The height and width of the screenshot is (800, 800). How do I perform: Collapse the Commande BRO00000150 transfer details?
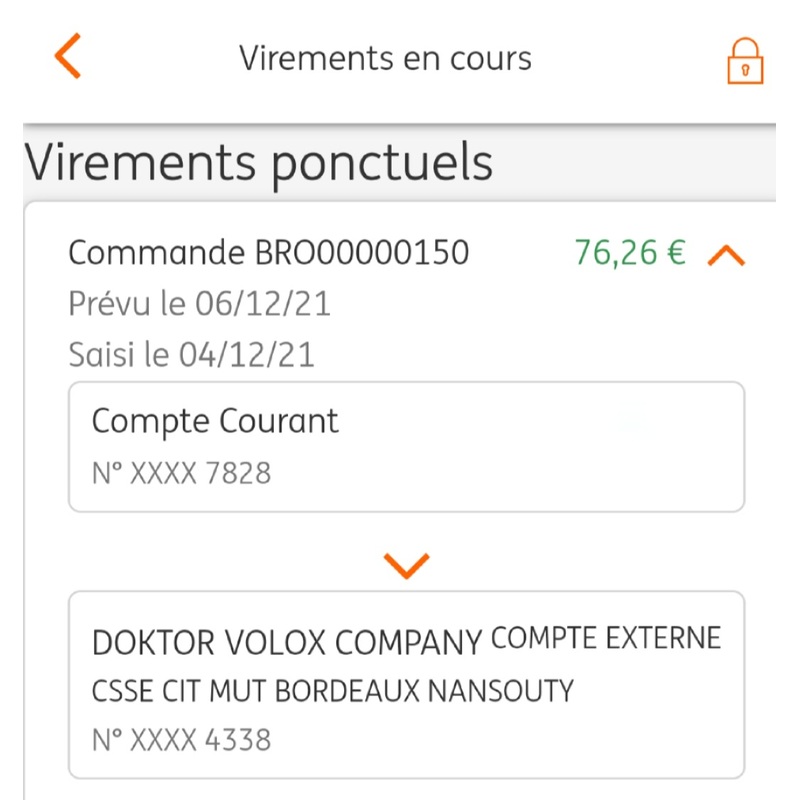726,256
